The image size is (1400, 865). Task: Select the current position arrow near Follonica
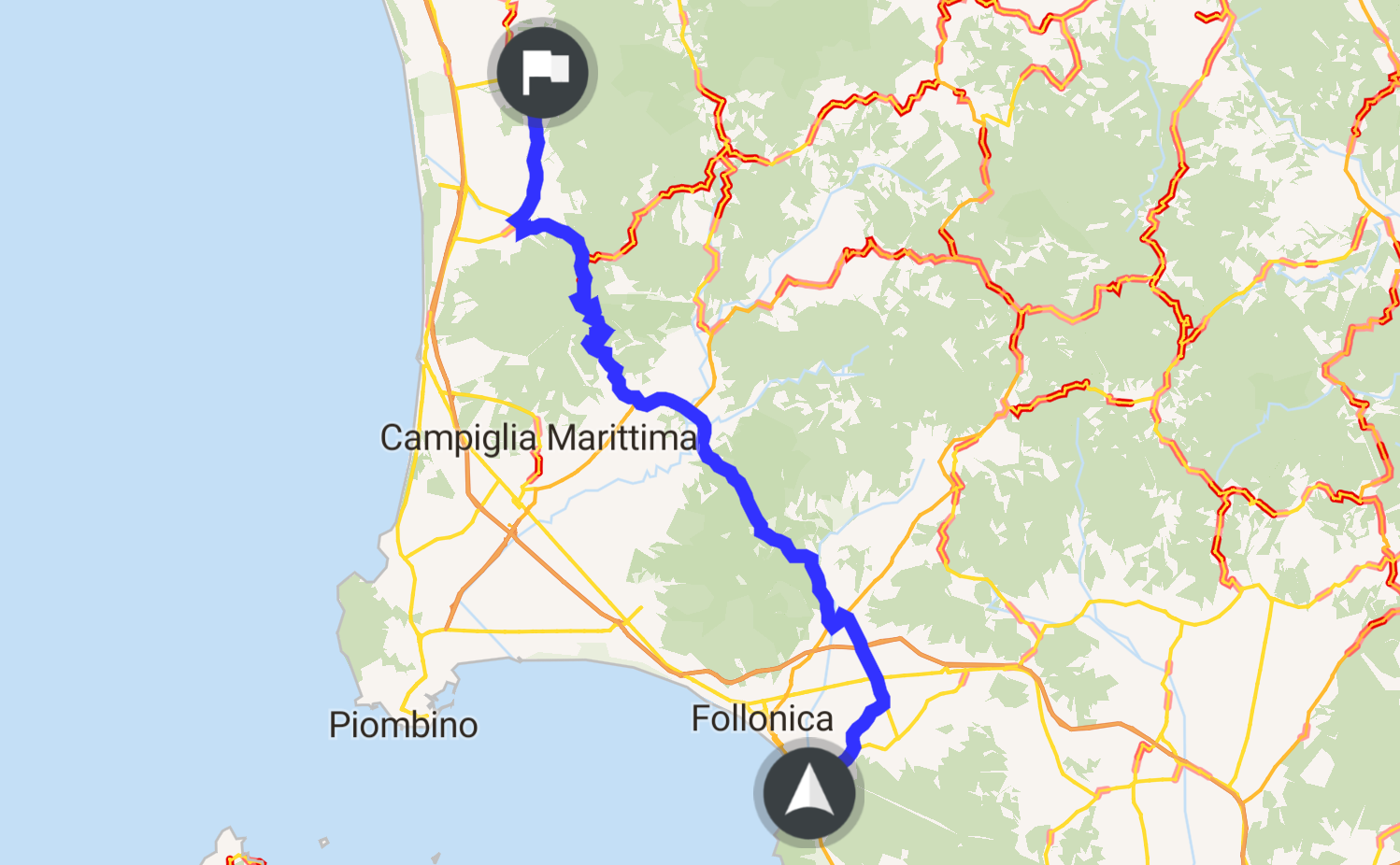click(808, 792)
